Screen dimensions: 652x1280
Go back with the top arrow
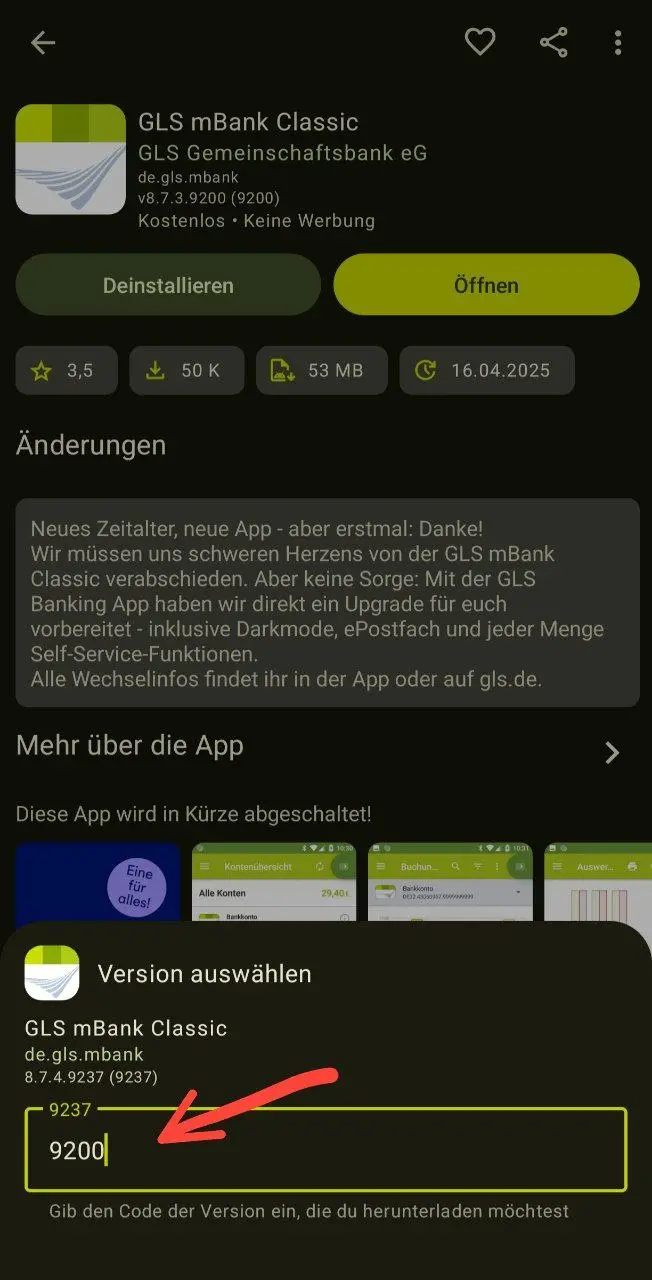point(43,42)
